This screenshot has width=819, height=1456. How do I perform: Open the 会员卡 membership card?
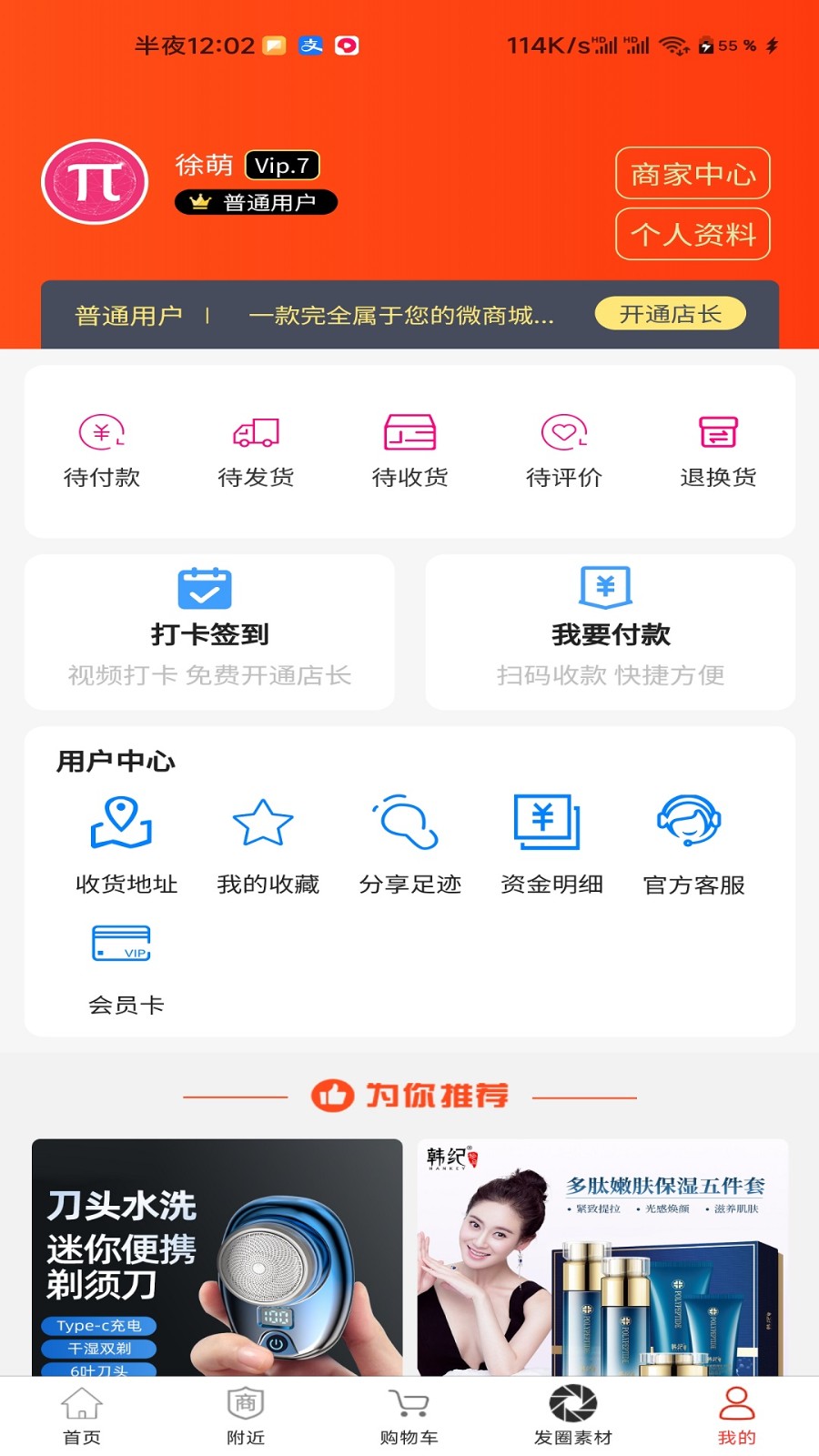point(126,968)
